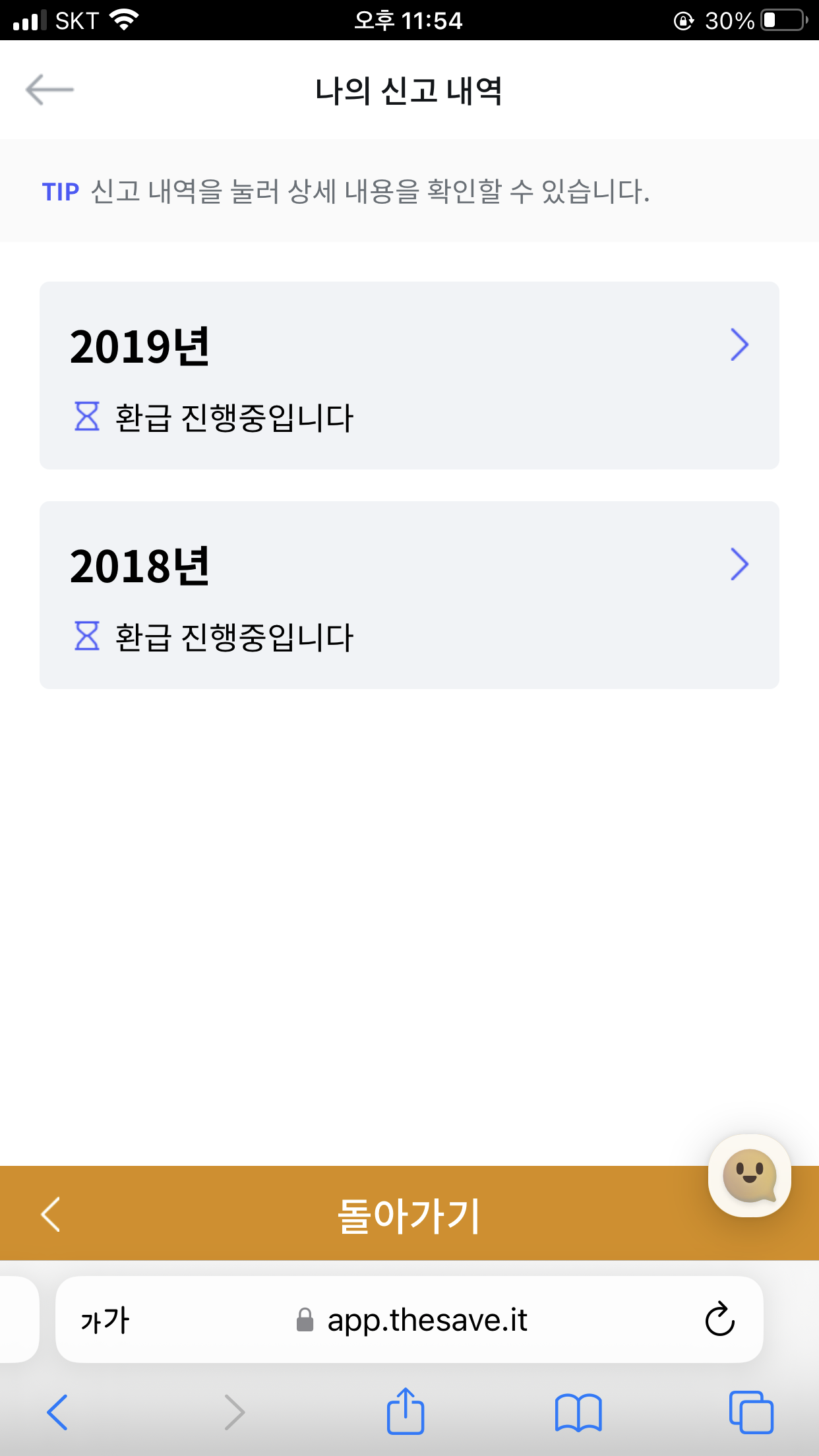Open the 2018년 filing record
819x1456 pixels.
[x=409, y=595]
